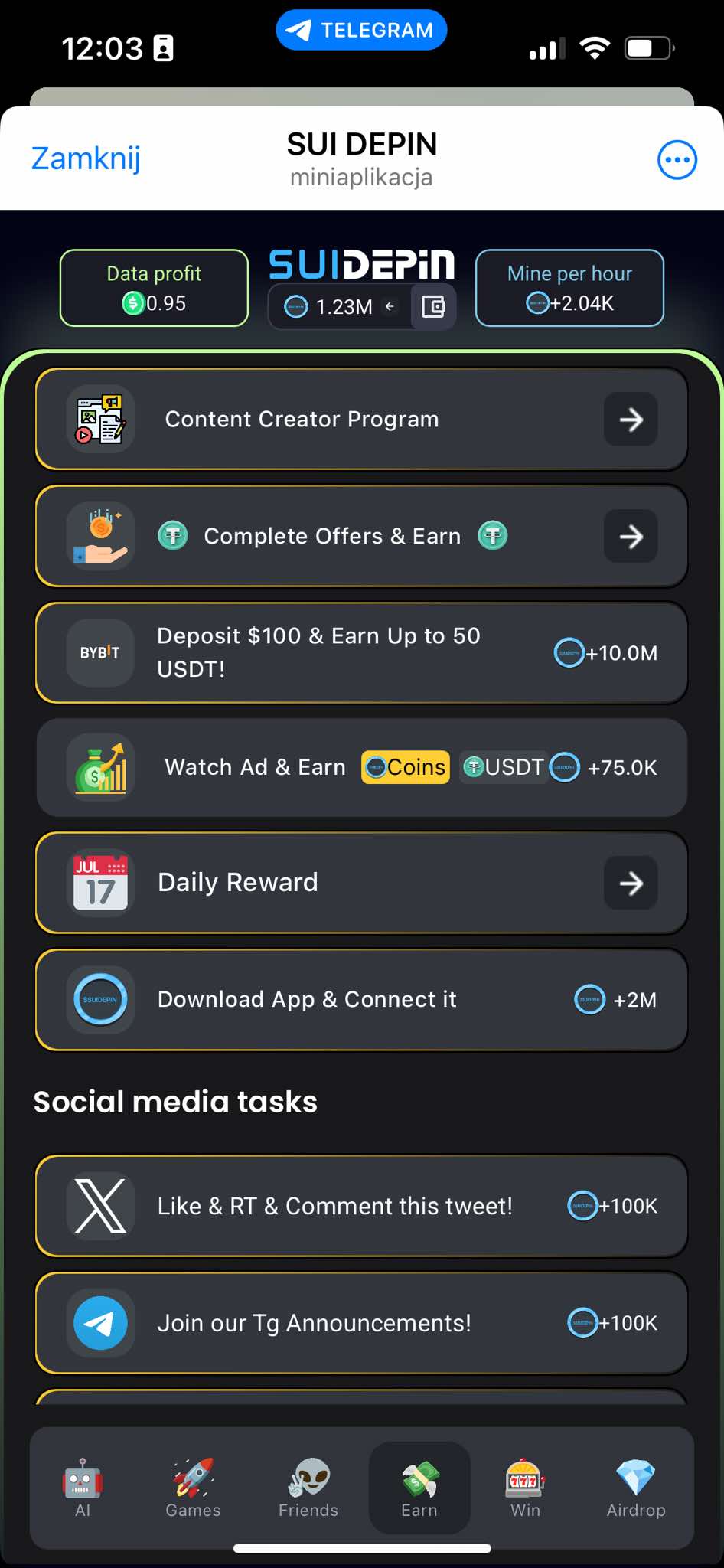Open the Download App & Connect it task
Image resolution: width=724 pixels, height=1568 pixels.
361,1000
